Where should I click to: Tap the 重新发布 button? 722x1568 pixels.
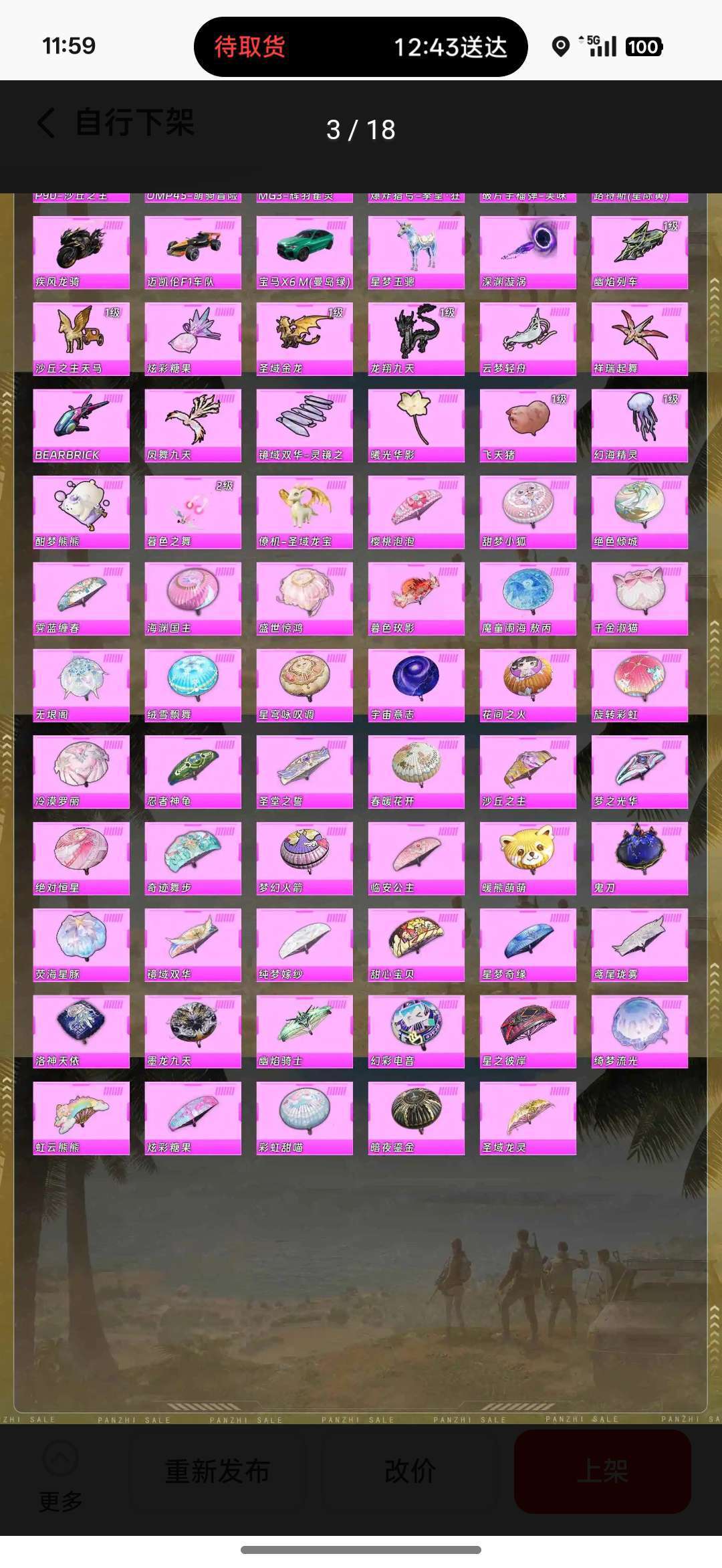pos(218,1472)
